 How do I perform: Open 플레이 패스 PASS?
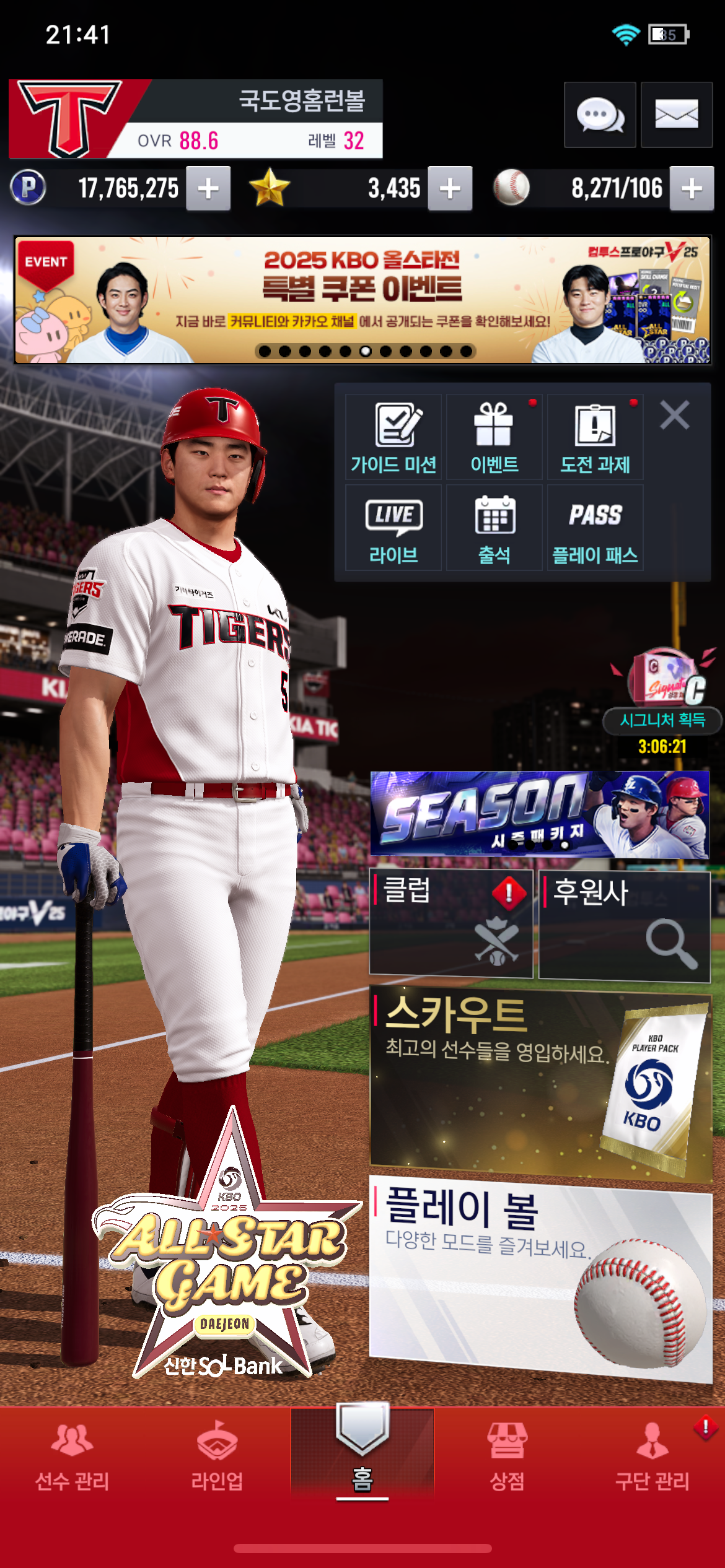(595, 528)
